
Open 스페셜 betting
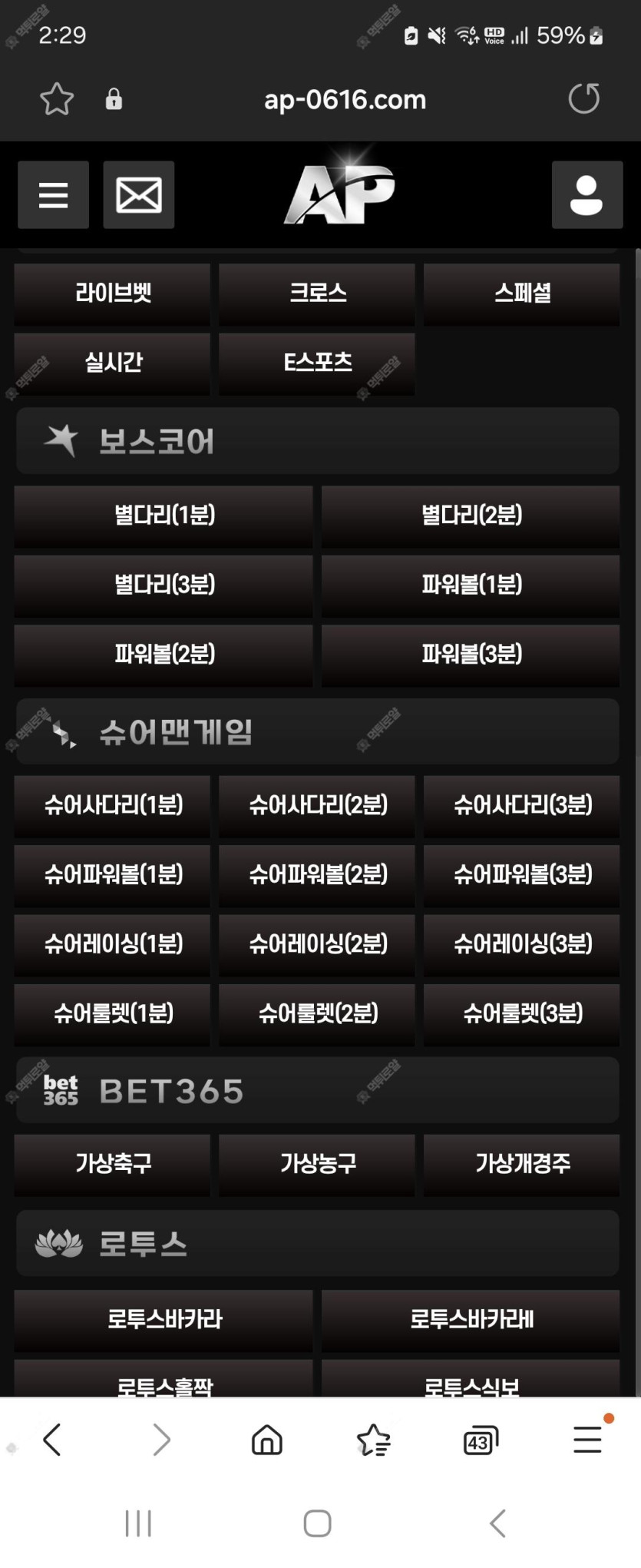522,293
